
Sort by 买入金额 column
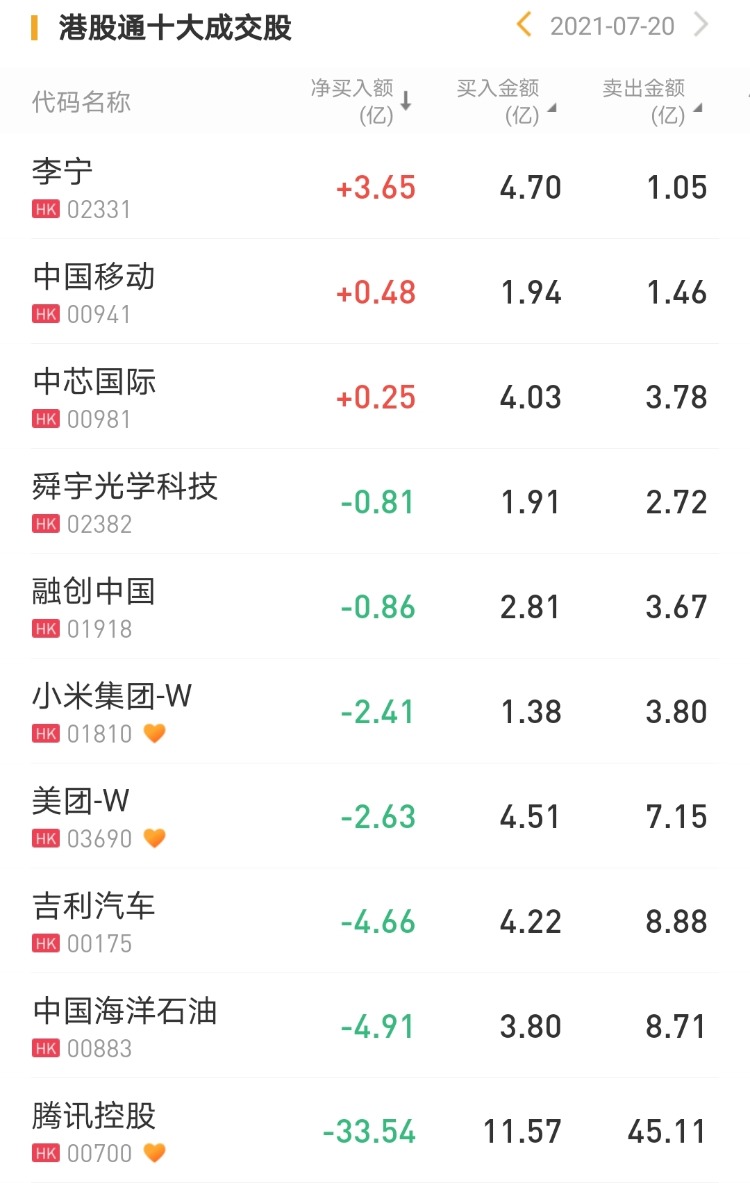click(507, 102)
